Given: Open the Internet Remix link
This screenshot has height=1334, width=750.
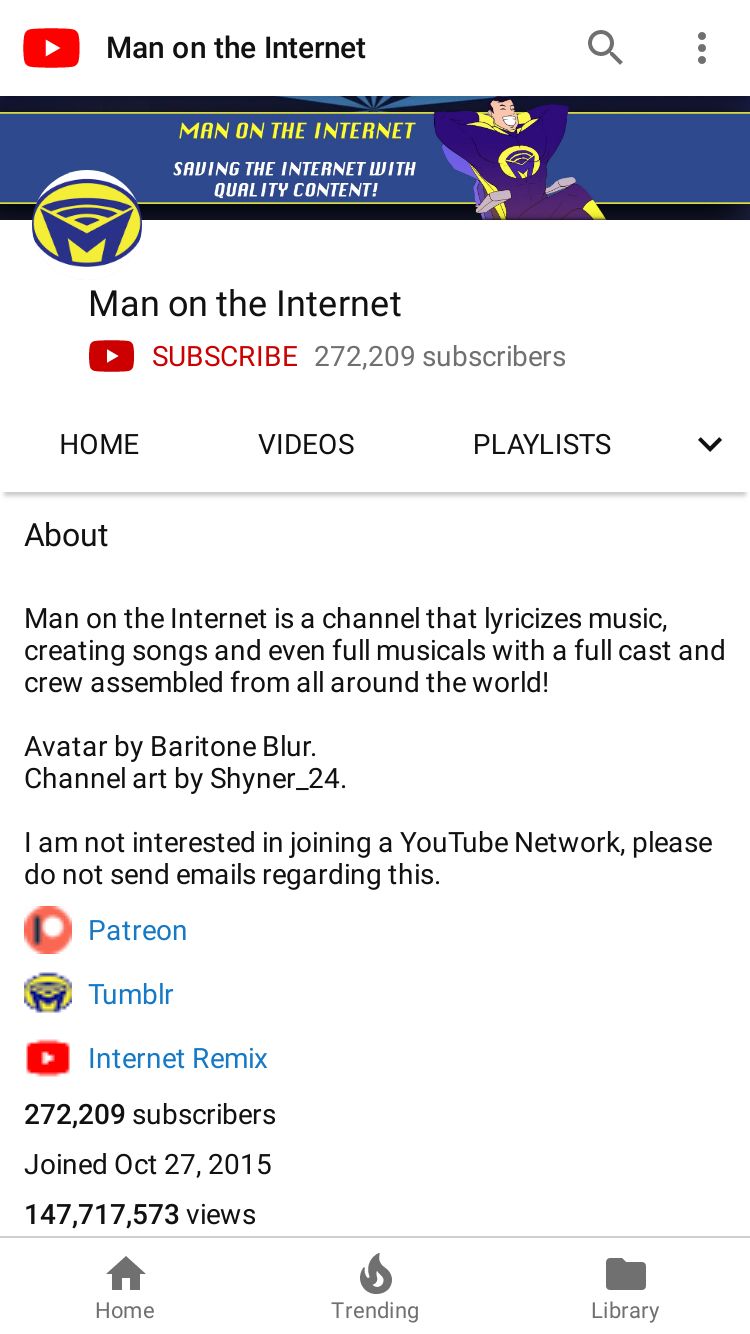Looking at the screenshot, I should 178,1059.
